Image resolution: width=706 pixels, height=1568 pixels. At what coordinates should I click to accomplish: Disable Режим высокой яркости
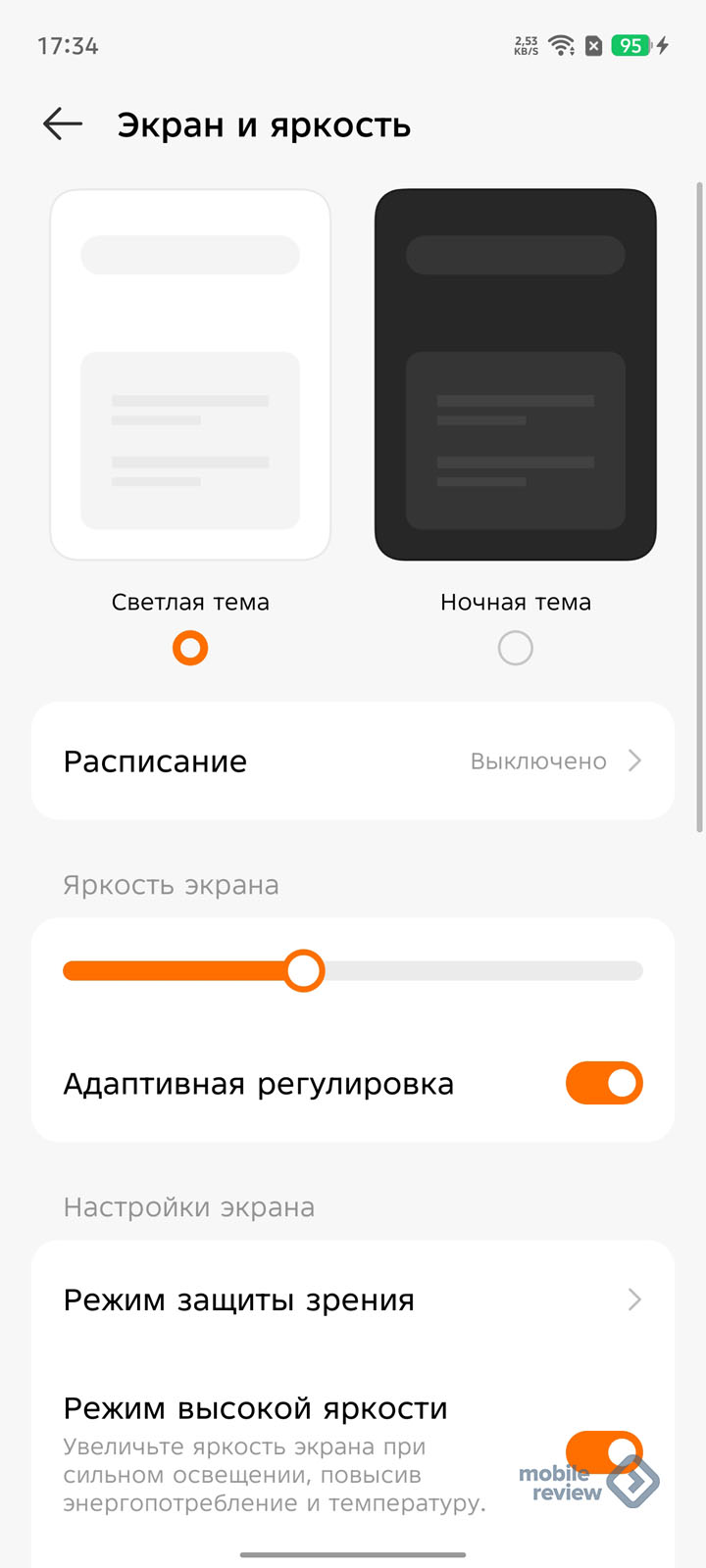coord(604,1452)
